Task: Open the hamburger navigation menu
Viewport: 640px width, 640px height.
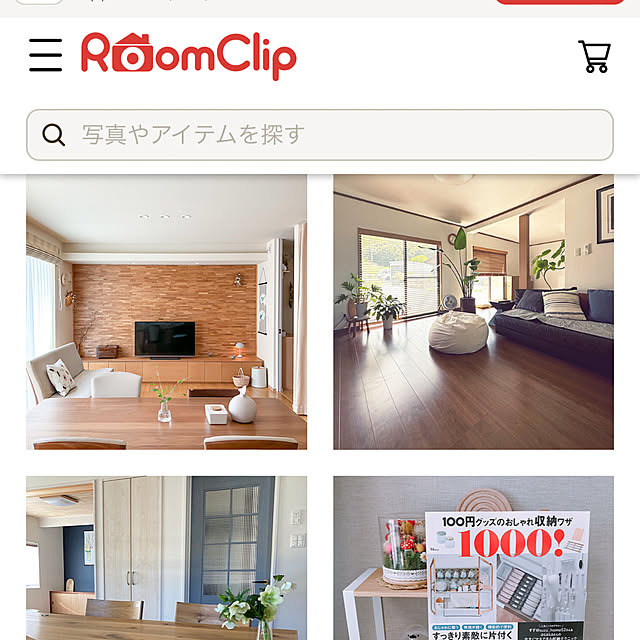Action: (45, 56)
